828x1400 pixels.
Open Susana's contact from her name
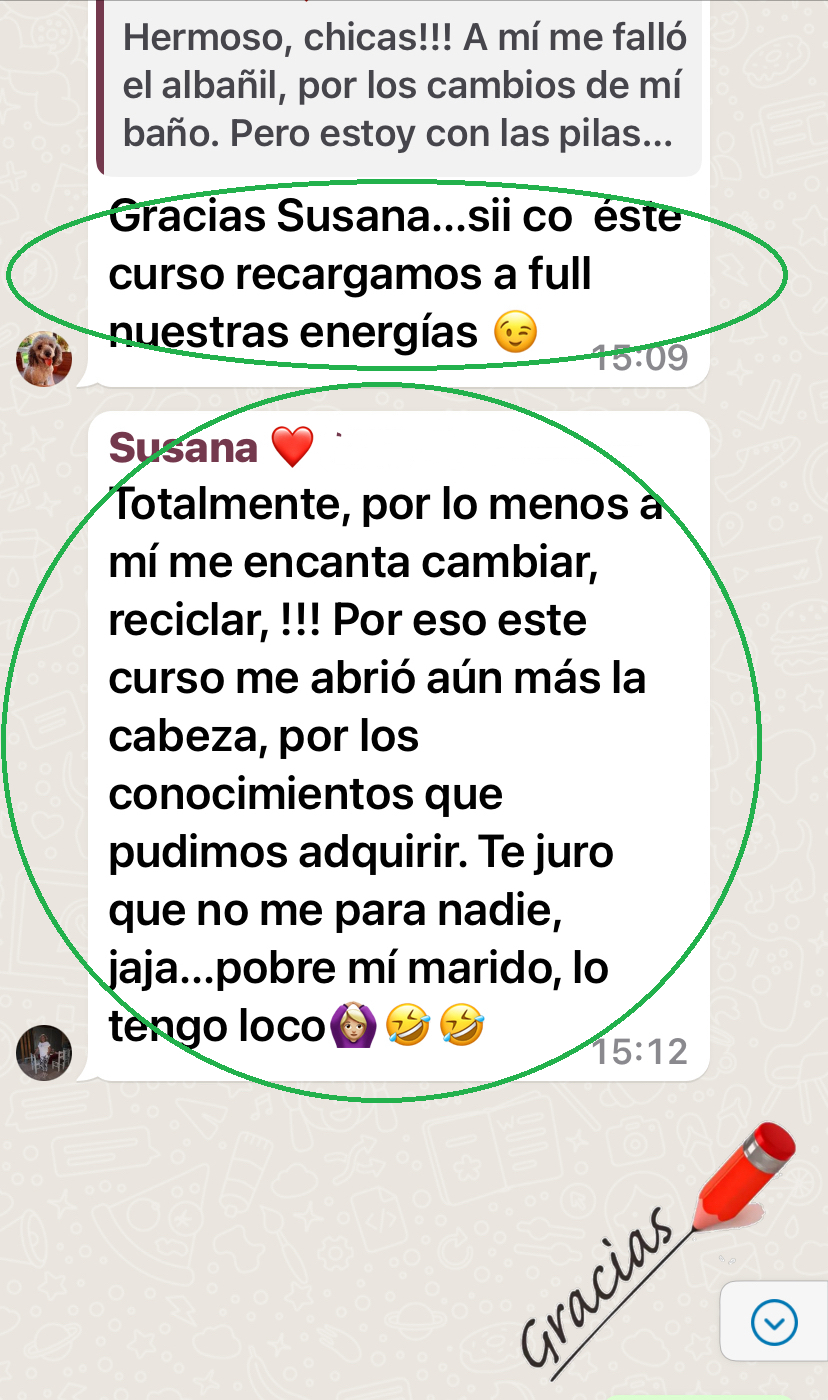183,449
